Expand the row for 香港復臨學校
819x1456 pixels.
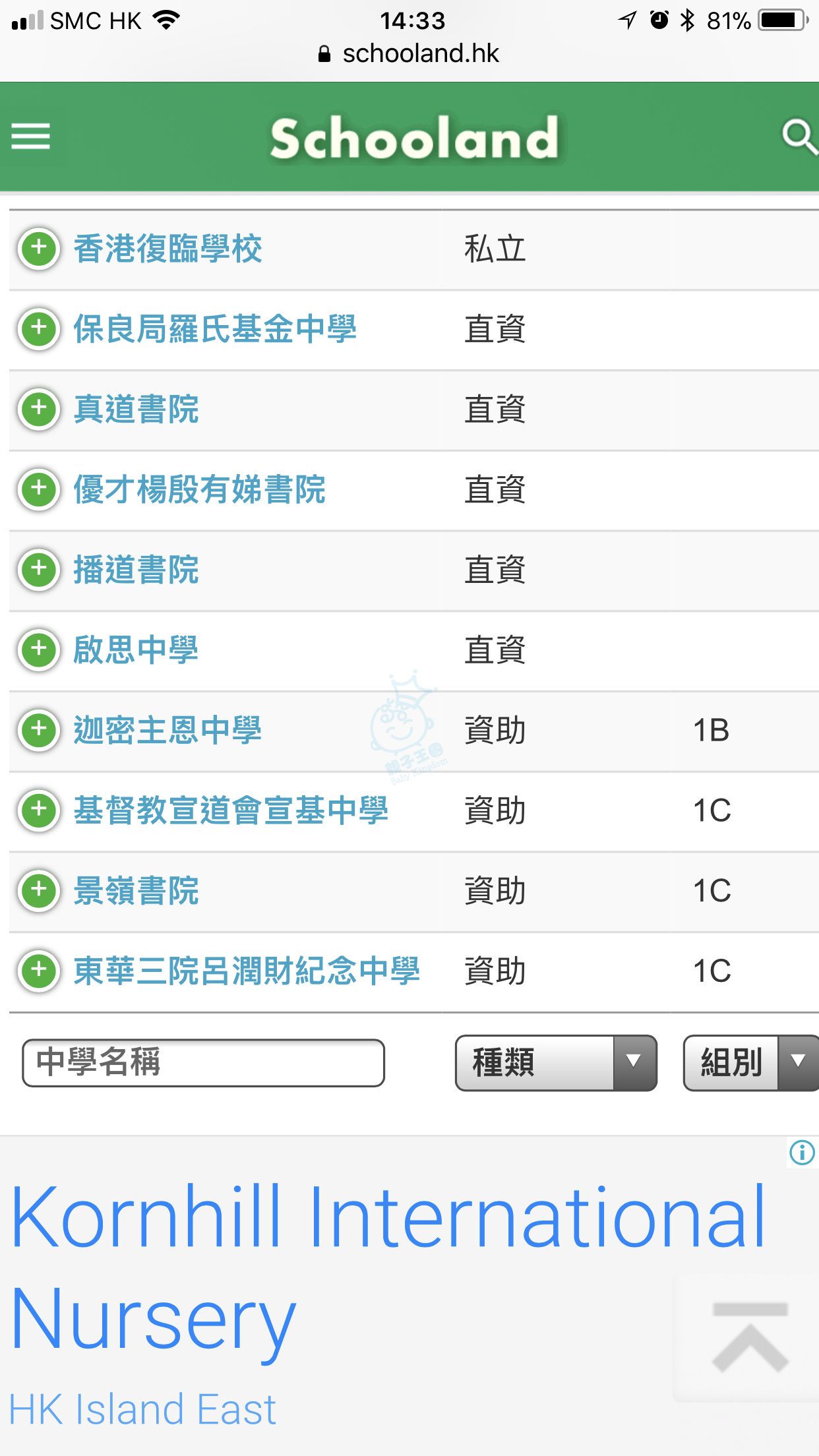[39, 249]
